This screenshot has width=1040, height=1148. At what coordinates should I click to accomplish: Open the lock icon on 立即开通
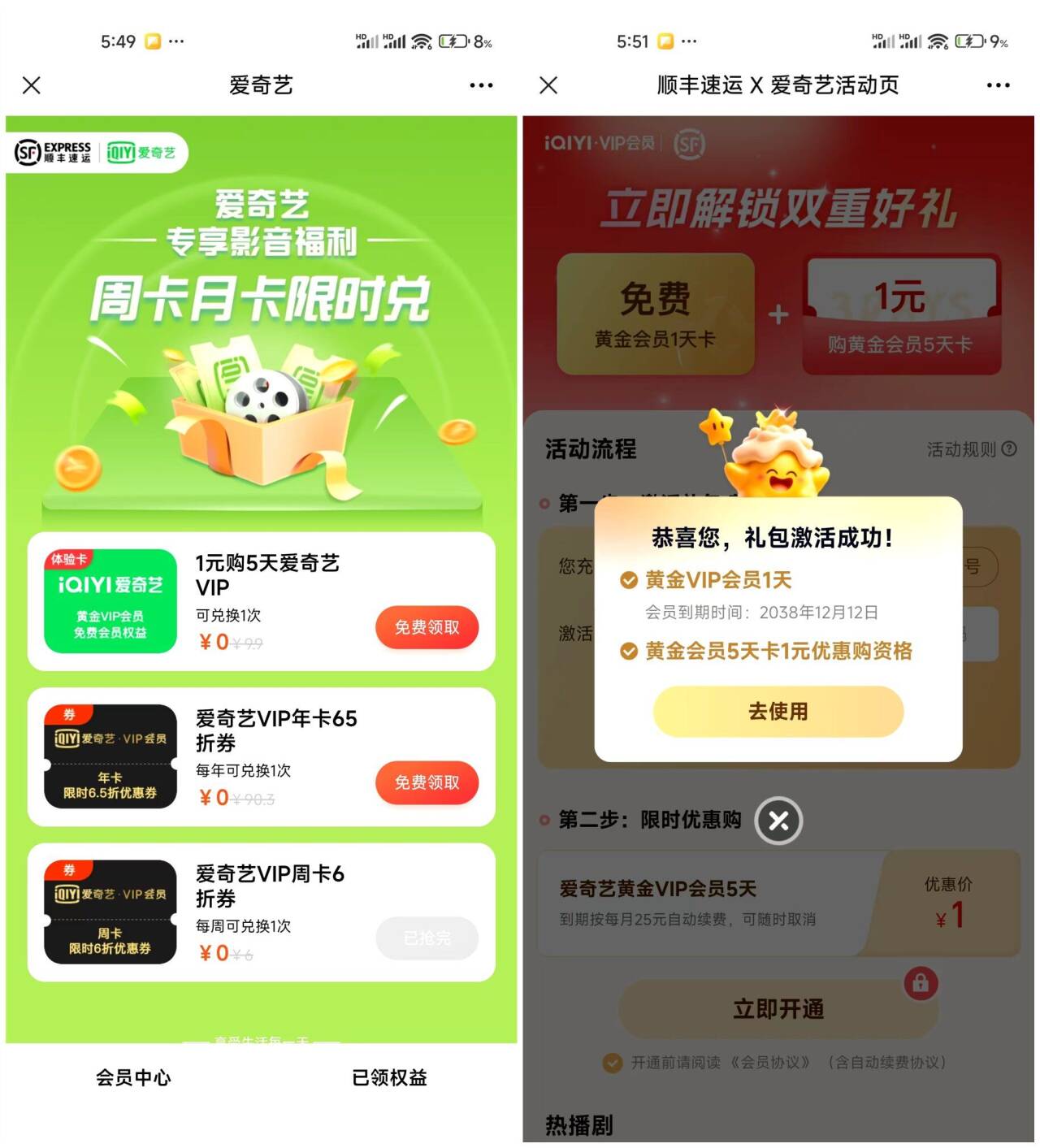pyautogui.click(x=919, y=983)
